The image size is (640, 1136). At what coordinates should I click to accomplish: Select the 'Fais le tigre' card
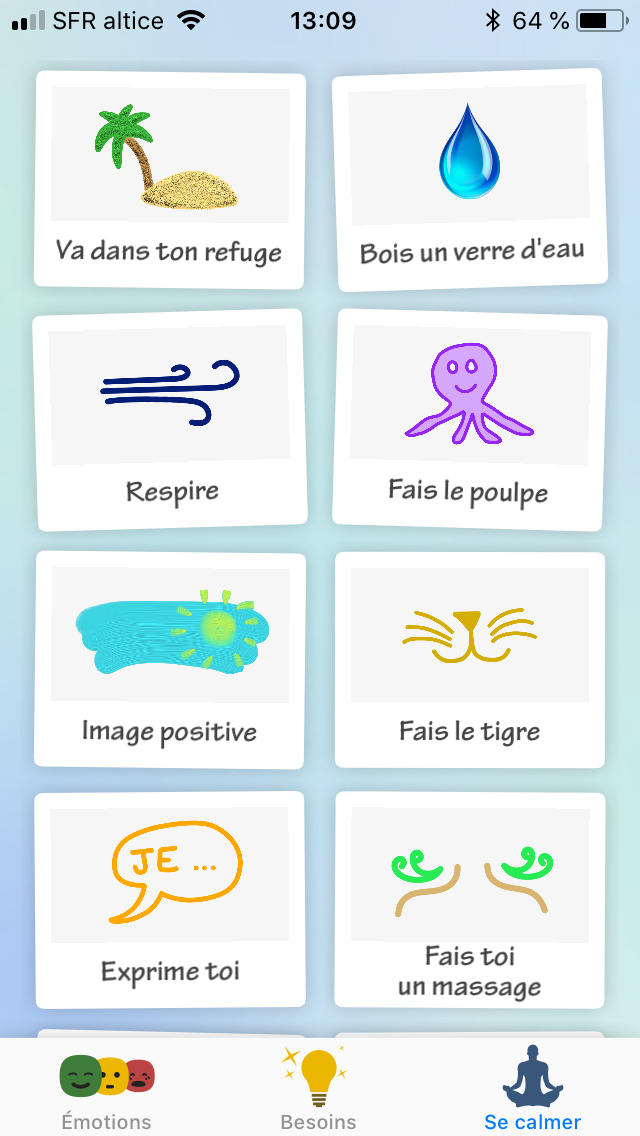(470, 660)
